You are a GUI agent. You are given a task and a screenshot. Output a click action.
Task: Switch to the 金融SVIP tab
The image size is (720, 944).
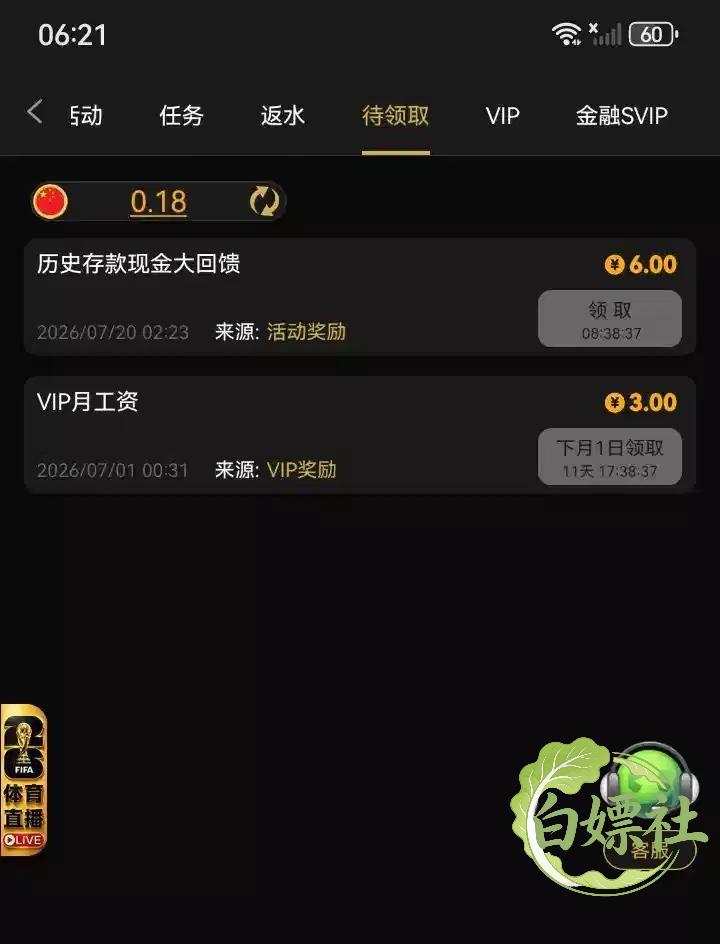click(622, 115)
